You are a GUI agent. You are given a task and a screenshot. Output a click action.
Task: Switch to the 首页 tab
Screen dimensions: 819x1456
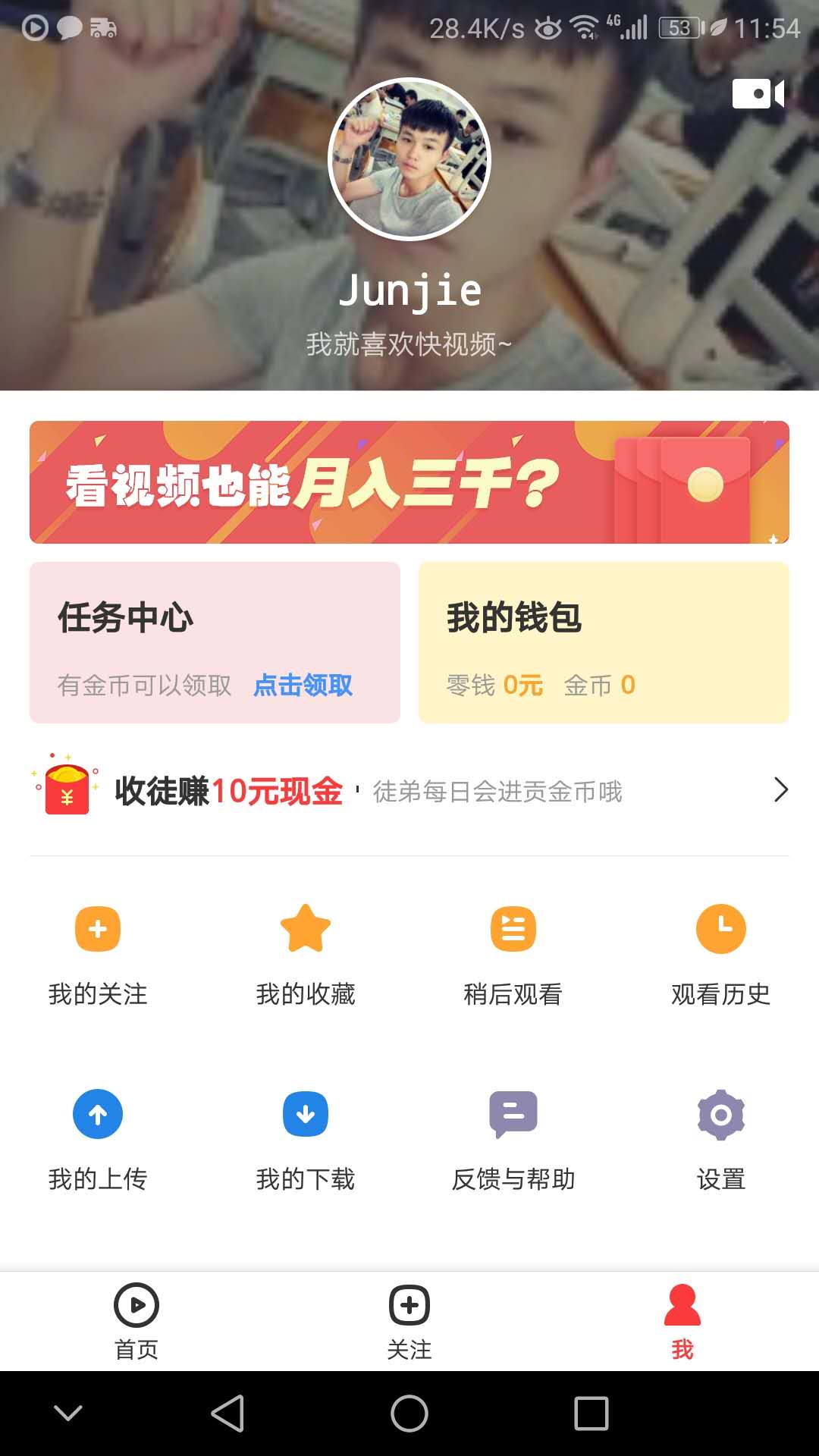pyautogui.click(x=136, y=1321)
